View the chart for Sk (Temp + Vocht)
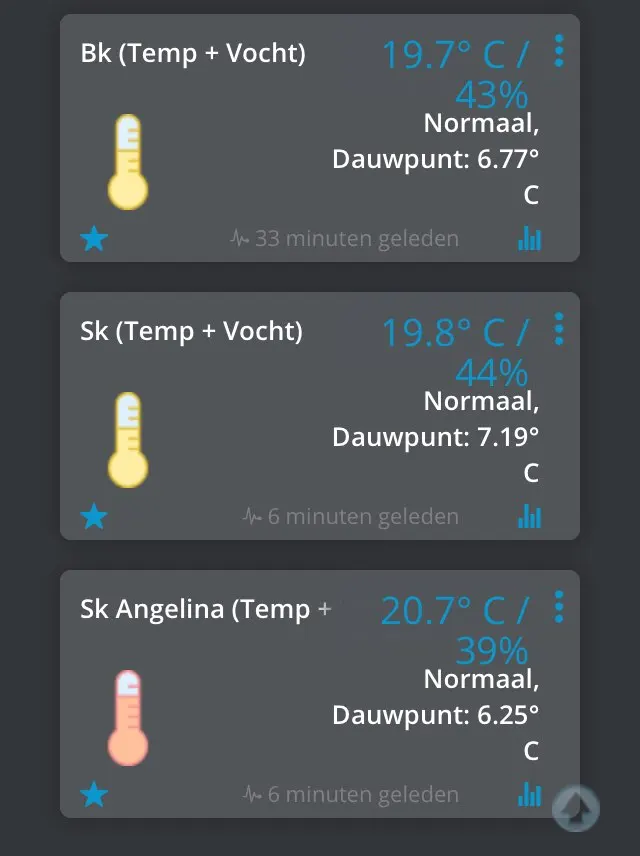 pyautogui.click(x=530, y=516)
